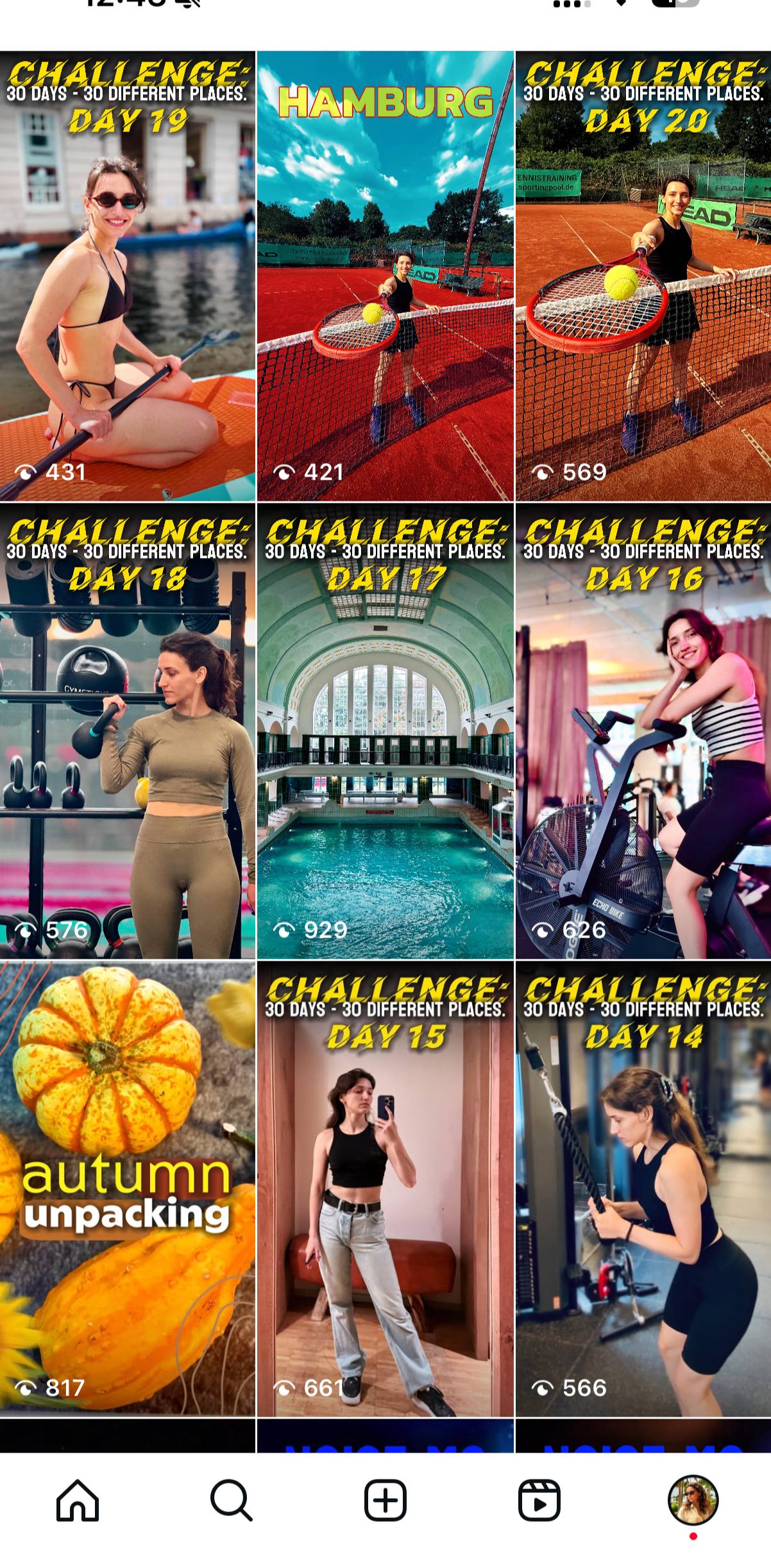This screenshot has height=1568, width=771.
Task: Open the Day 19 challenge reel
Action: (128, 276)
